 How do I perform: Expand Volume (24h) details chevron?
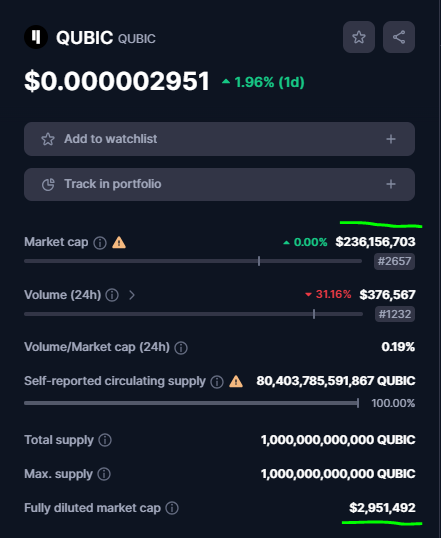coord(132,295)
